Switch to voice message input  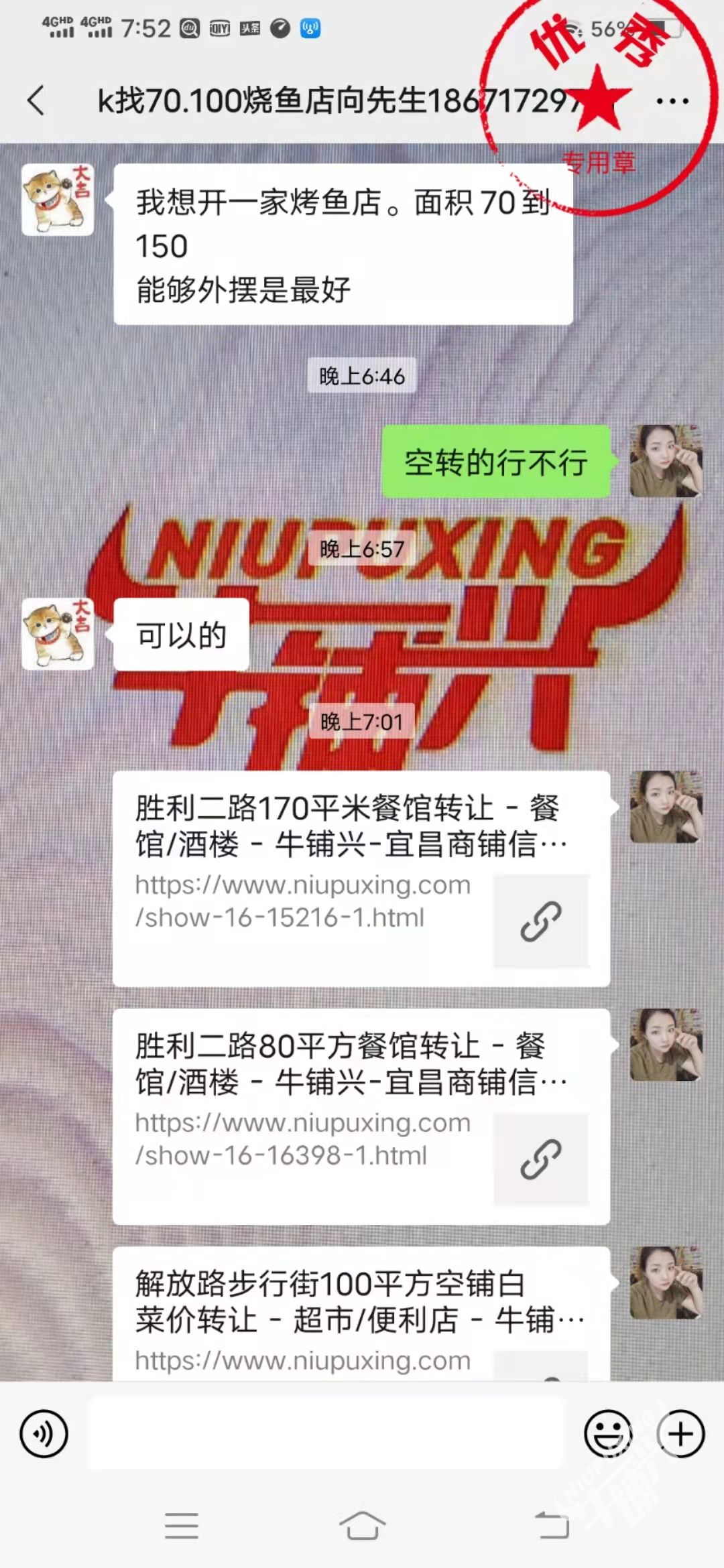pyautogui.click(x=44, y=1434)
